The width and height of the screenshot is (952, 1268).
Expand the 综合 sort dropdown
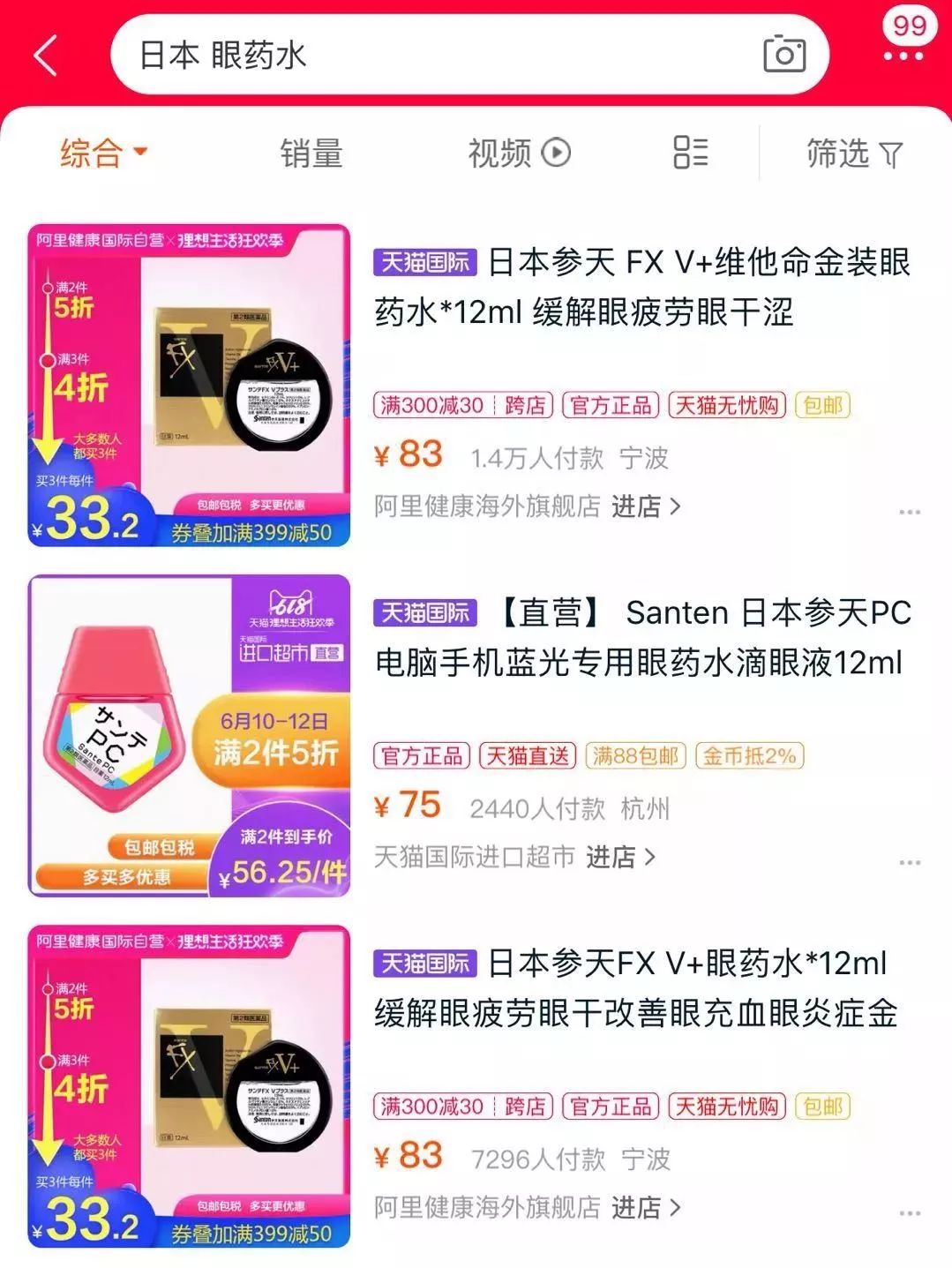pyautogui.click(x=102, y=152)
